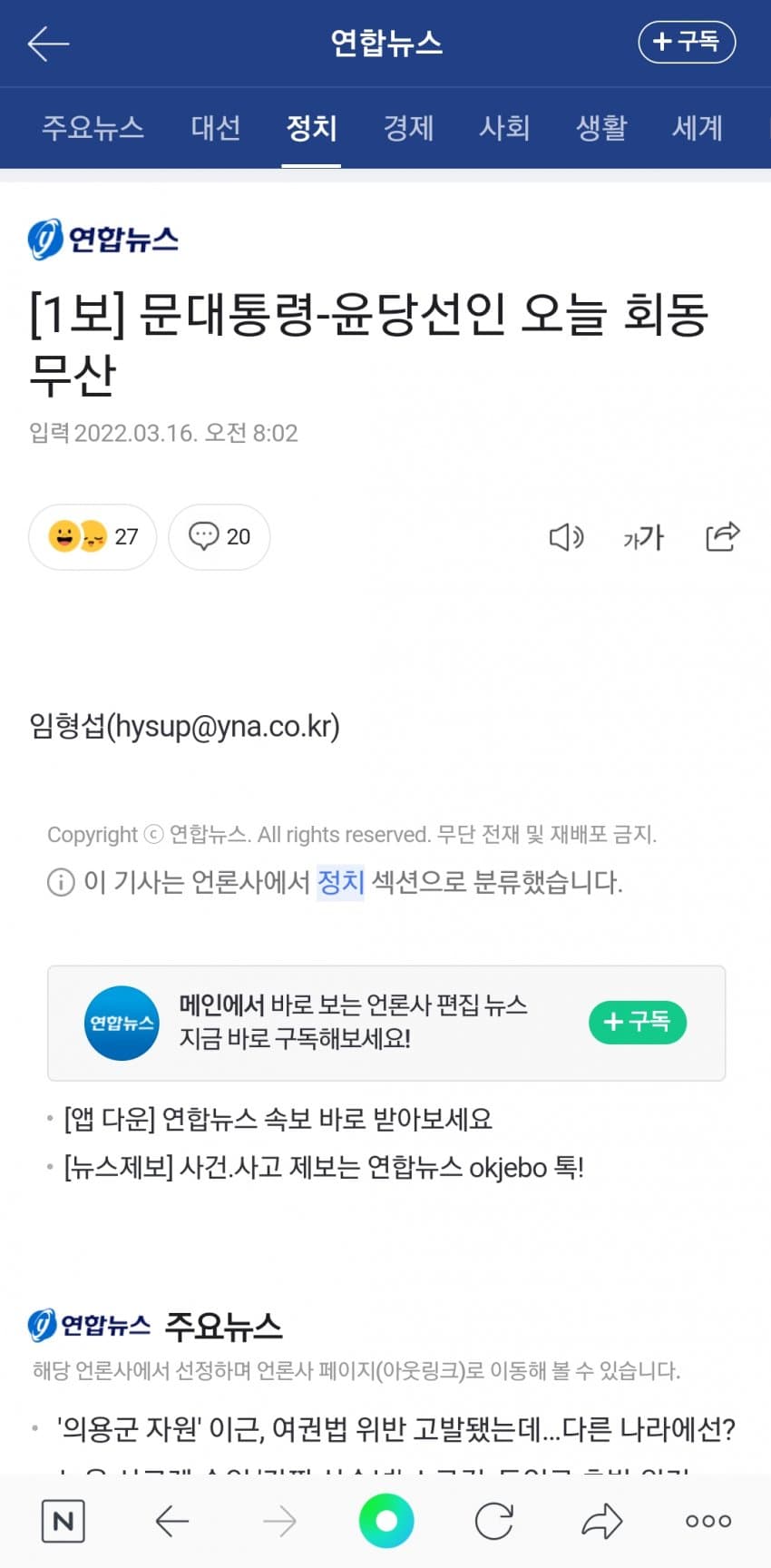
Task: Open the '의용군 자원' 이근 headline
Action: coord(395,1430)
